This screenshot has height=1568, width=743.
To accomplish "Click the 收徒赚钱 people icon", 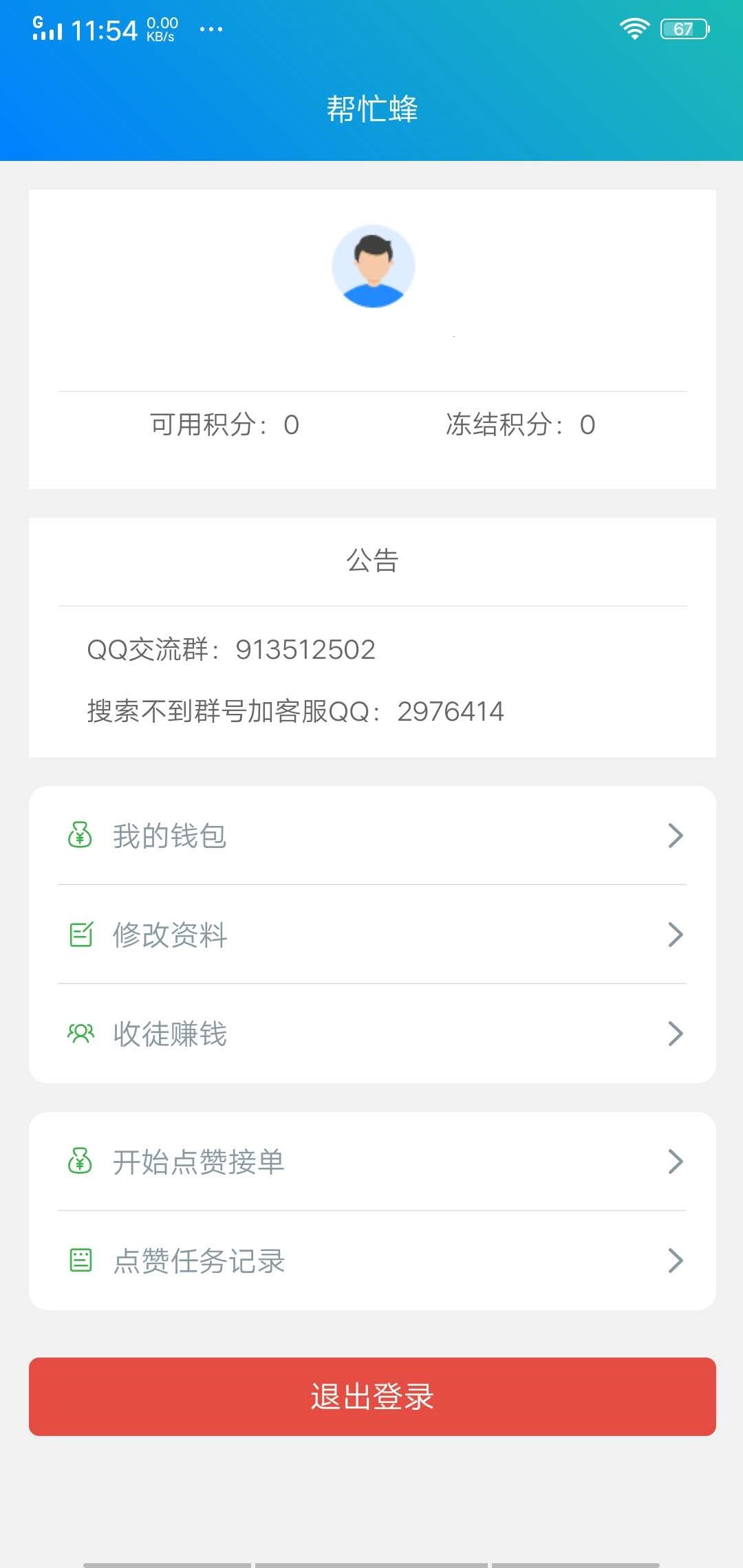I will coord(80,1034).
